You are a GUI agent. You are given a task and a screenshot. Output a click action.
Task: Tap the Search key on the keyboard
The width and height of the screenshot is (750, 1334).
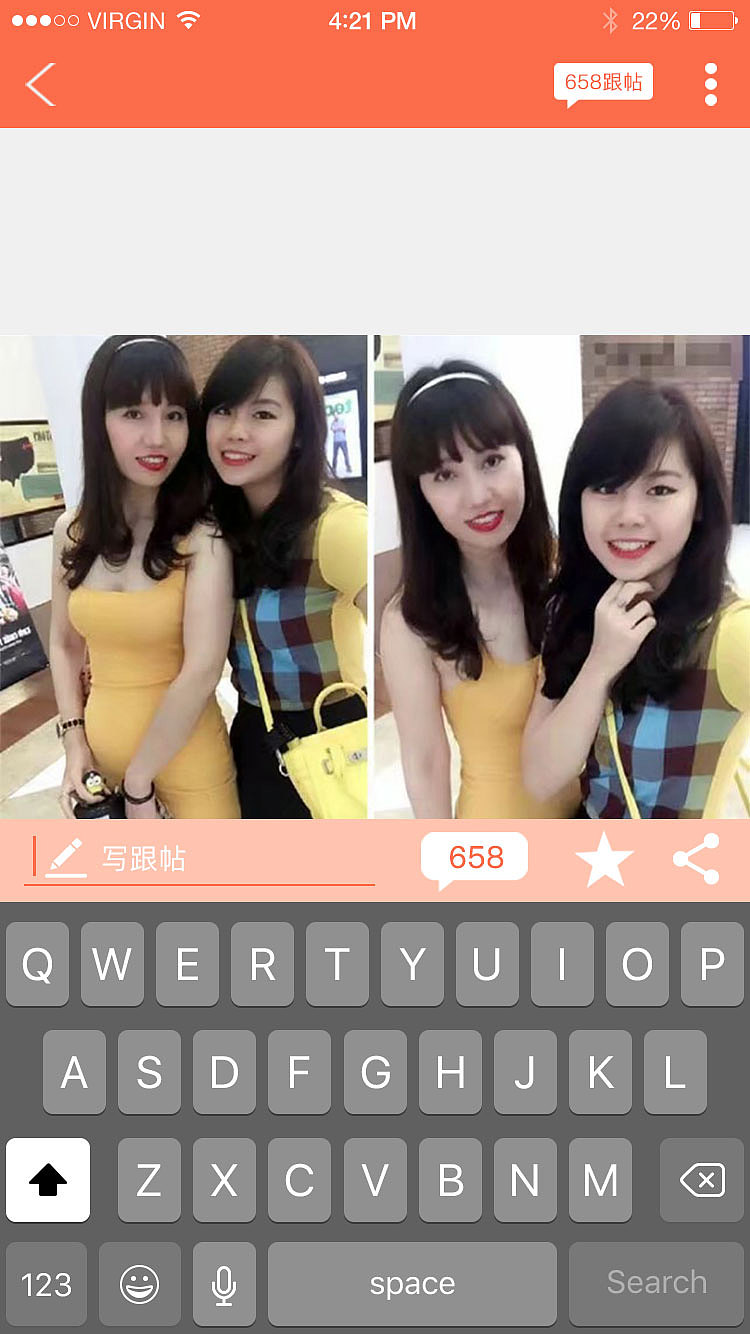point(656,1284)
